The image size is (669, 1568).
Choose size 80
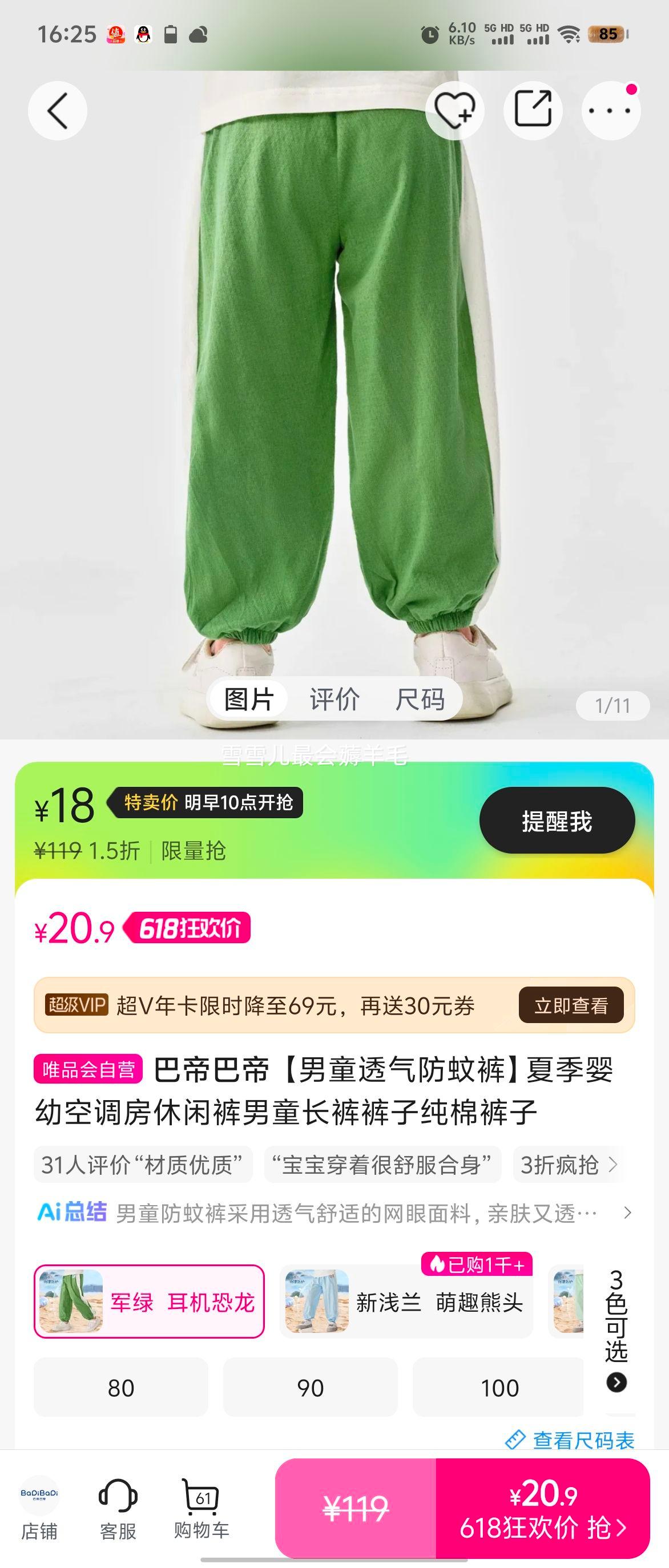tap(120, 1388)
